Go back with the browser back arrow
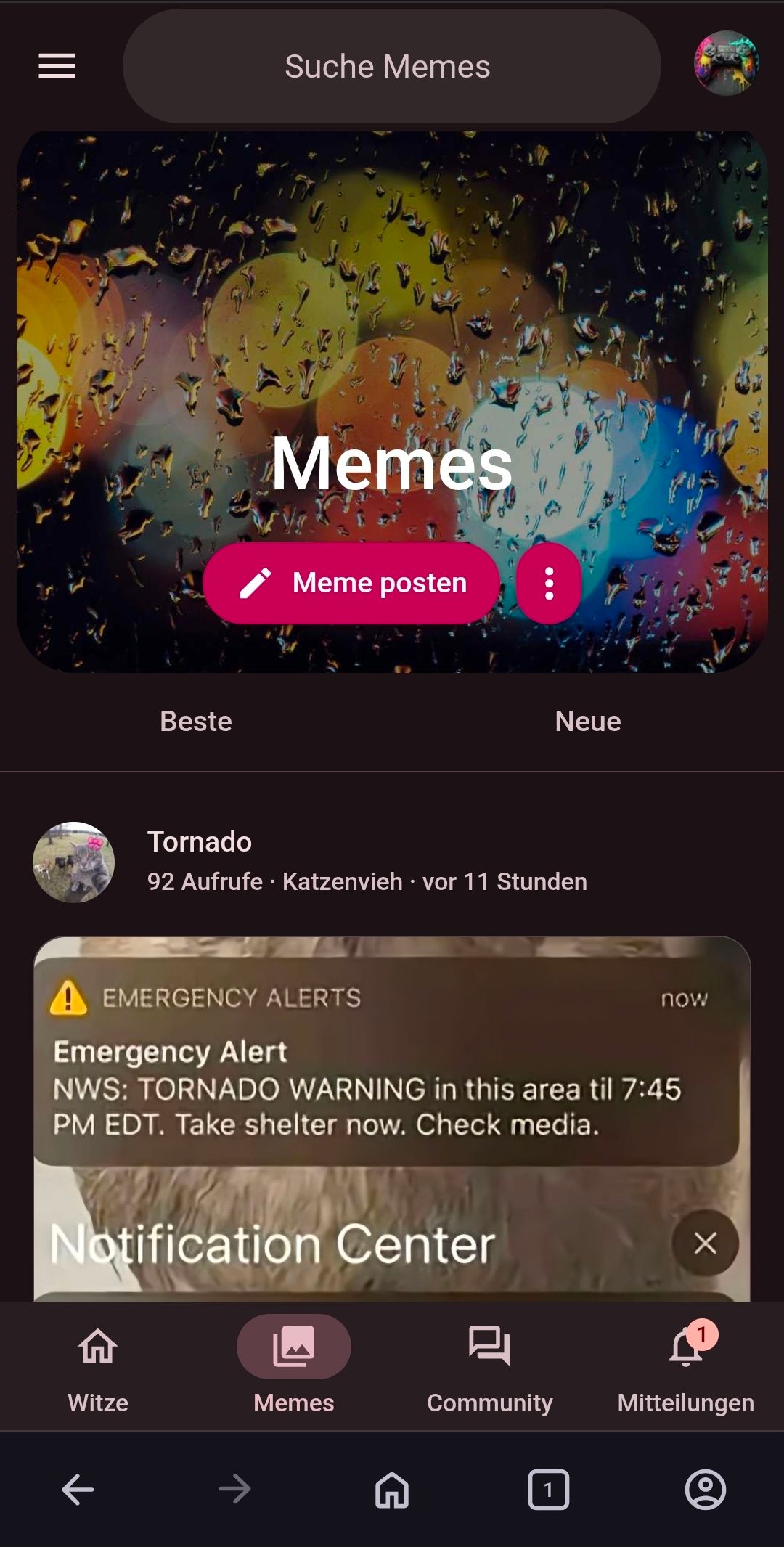Viewport: 784px width, 1547px height. tap(78, 1490)
